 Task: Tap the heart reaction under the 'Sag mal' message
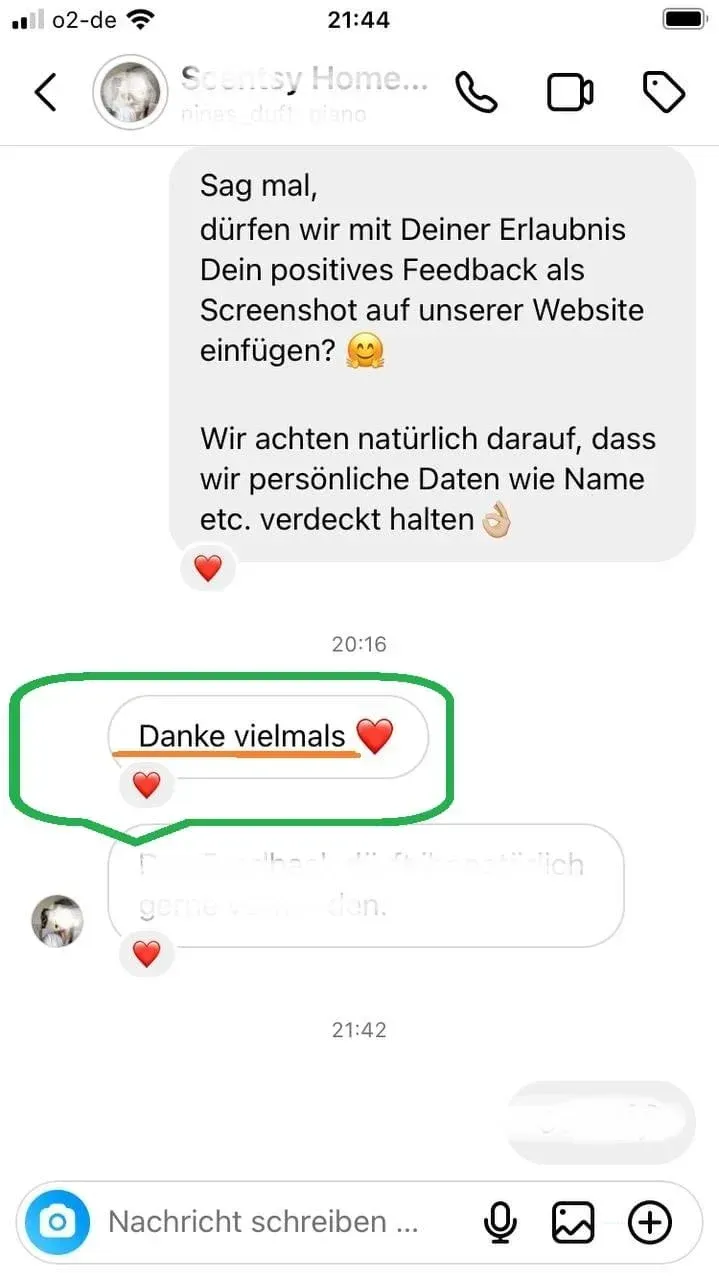[207, 569]
